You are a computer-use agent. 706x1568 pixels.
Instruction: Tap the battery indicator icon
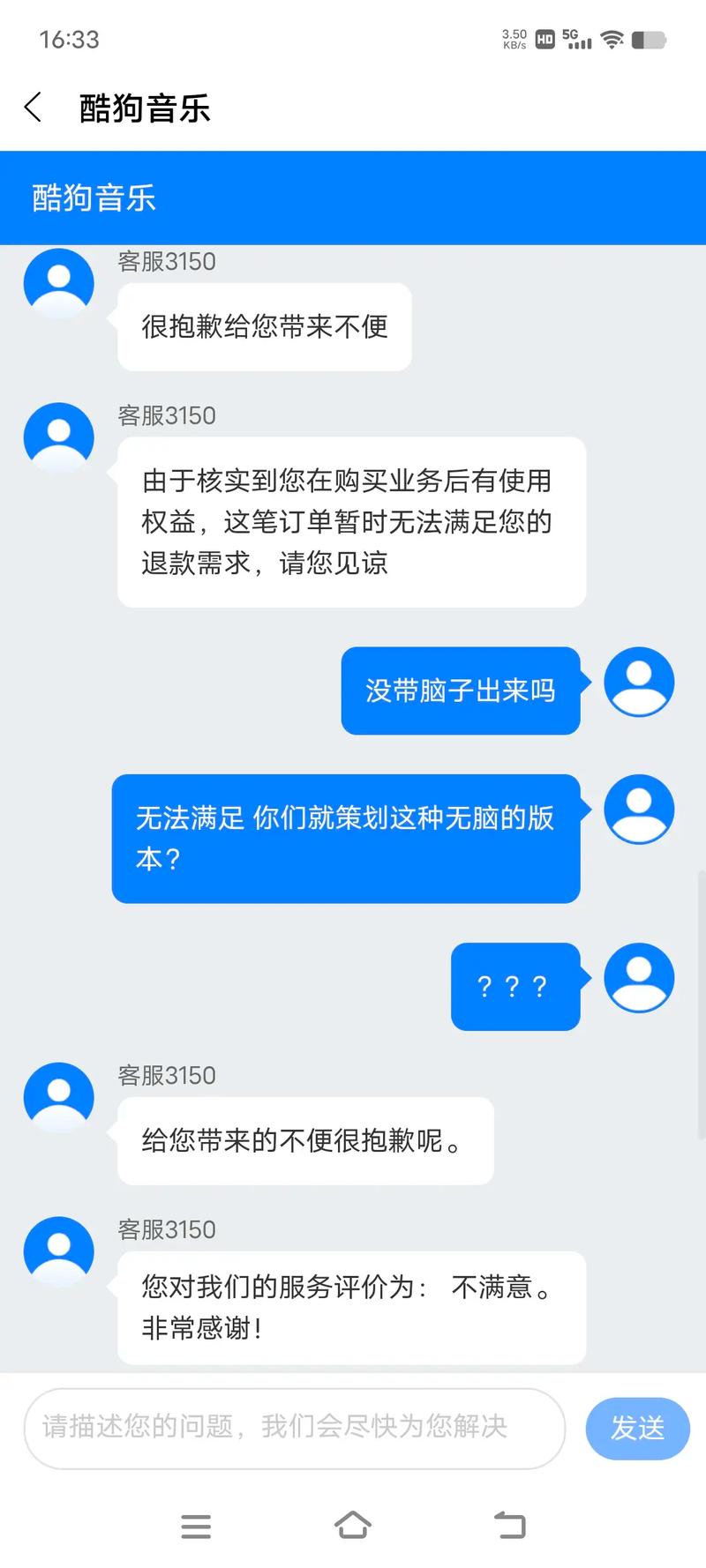pos(650,39)
